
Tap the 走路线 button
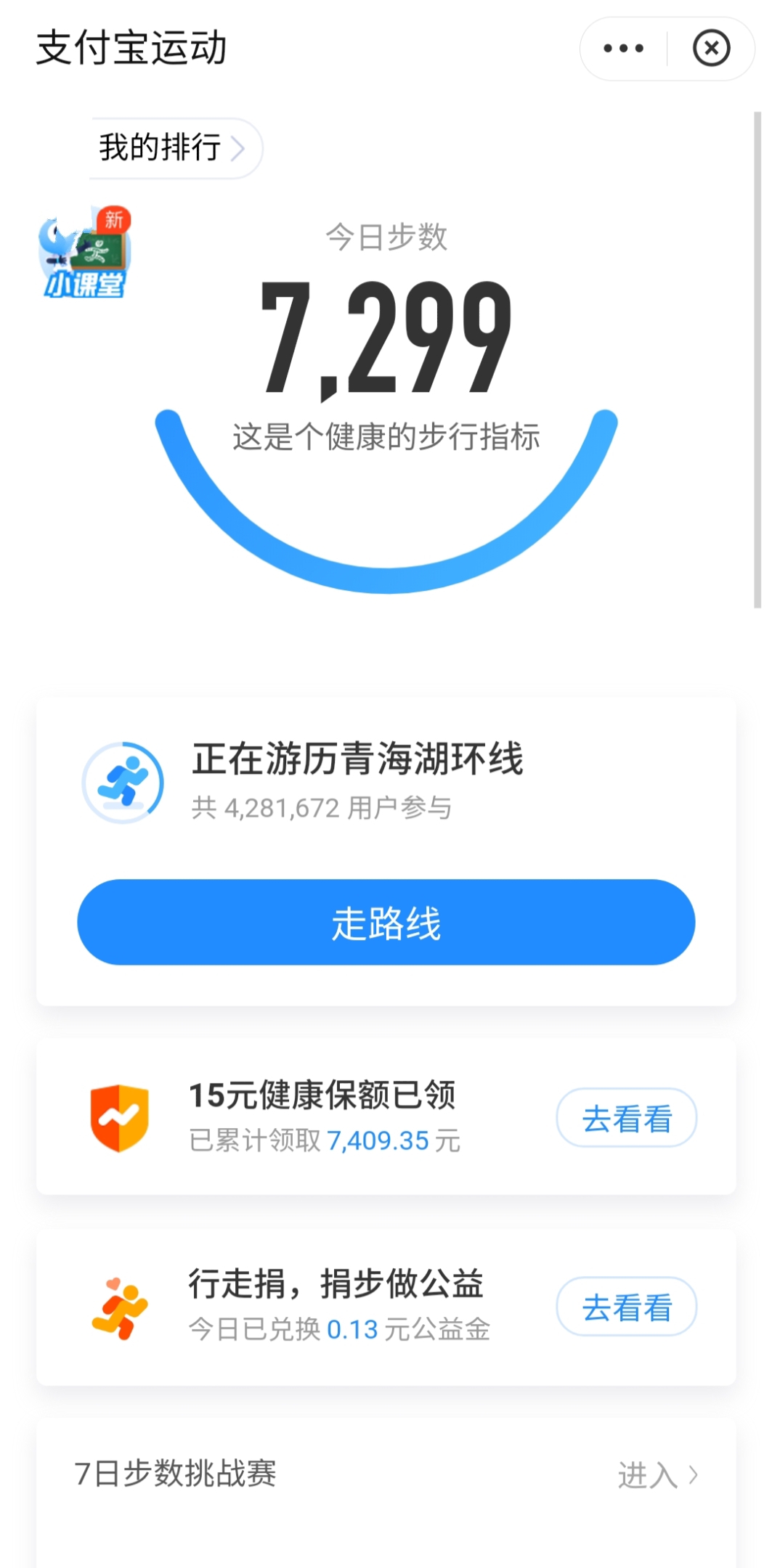[386, 922]
